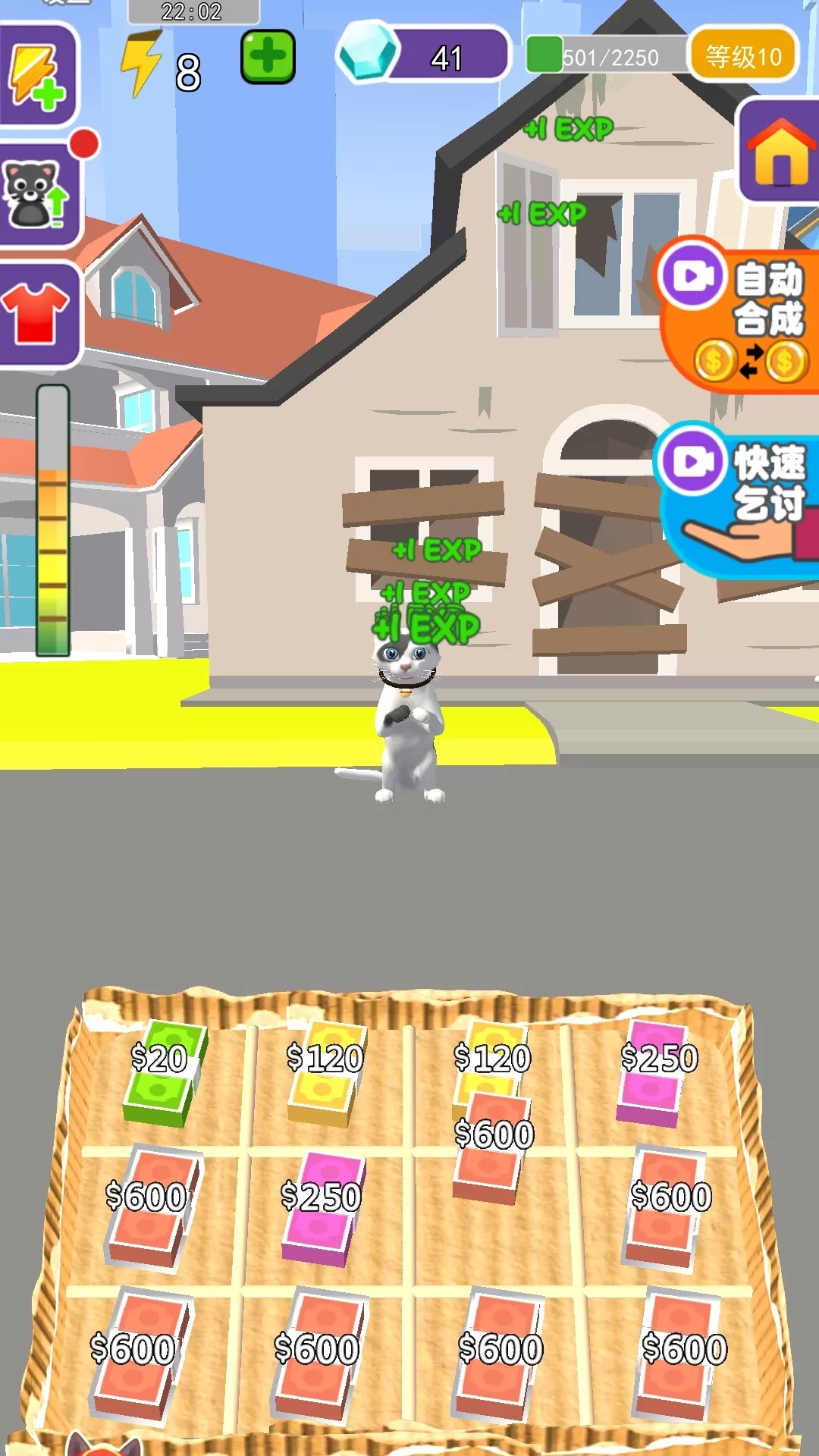Open the cat upgrade menu
Screen dimensions: 819x1456
click(38, 195)
